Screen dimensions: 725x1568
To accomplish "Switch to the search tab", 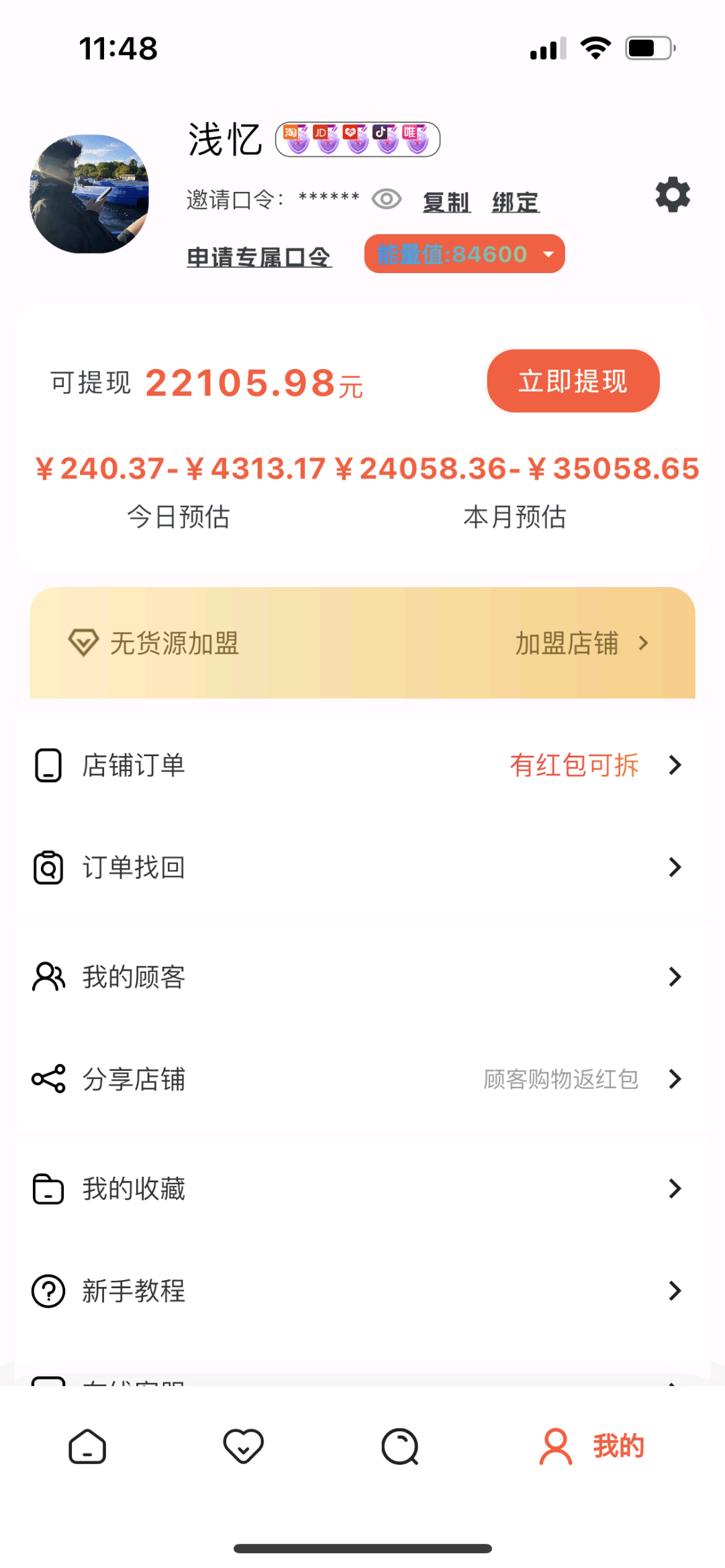I will click(x=400, y=1446).
